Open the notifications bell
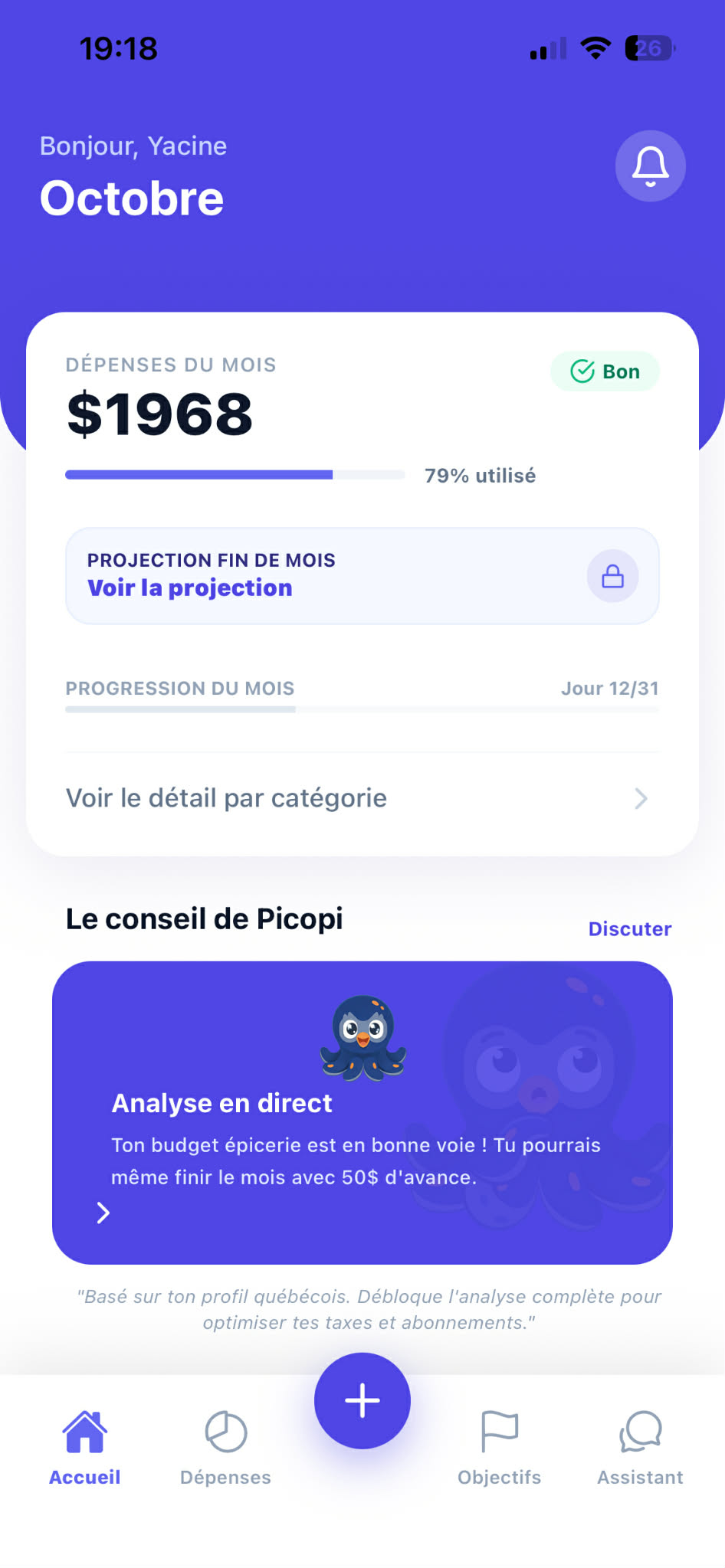This screenshot has height=1568, width=725. 649,166
